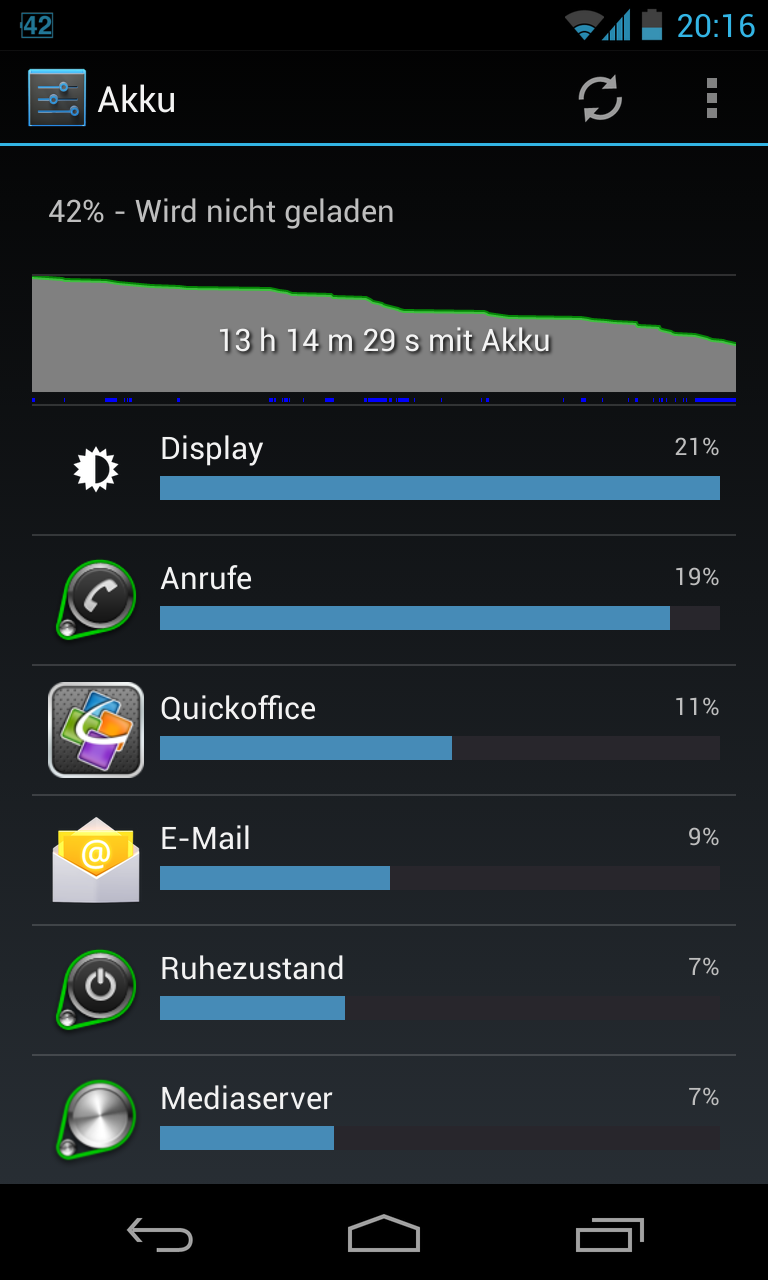Open Display battery usage details

(x=384, y=470)
